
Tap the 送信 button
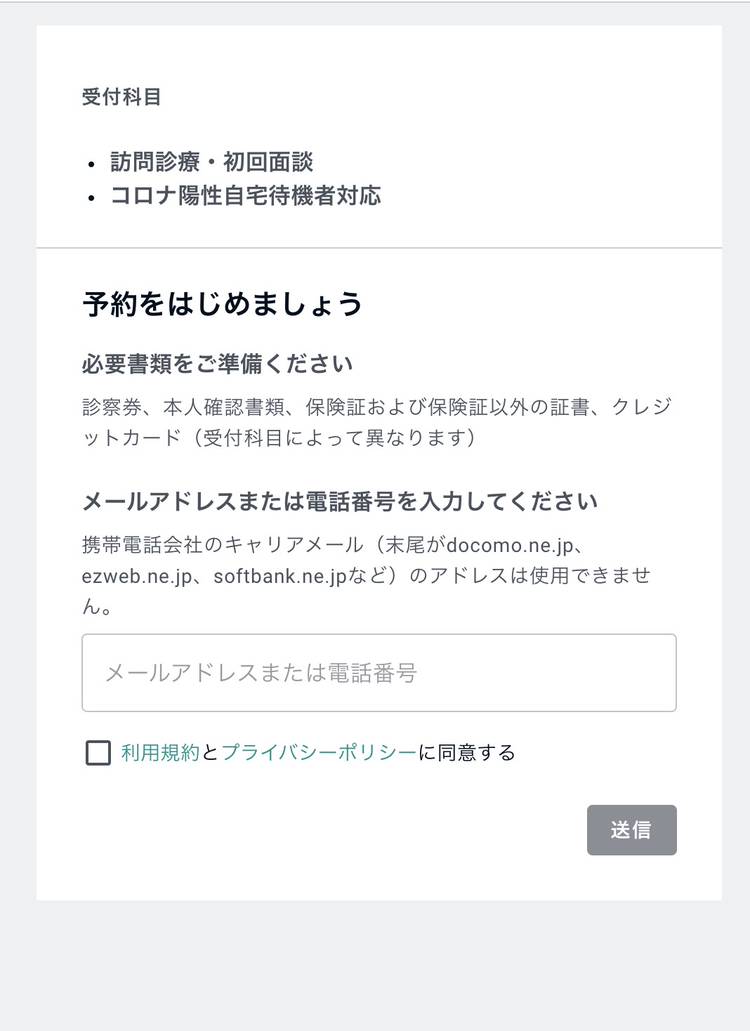(x=631, y=830)
